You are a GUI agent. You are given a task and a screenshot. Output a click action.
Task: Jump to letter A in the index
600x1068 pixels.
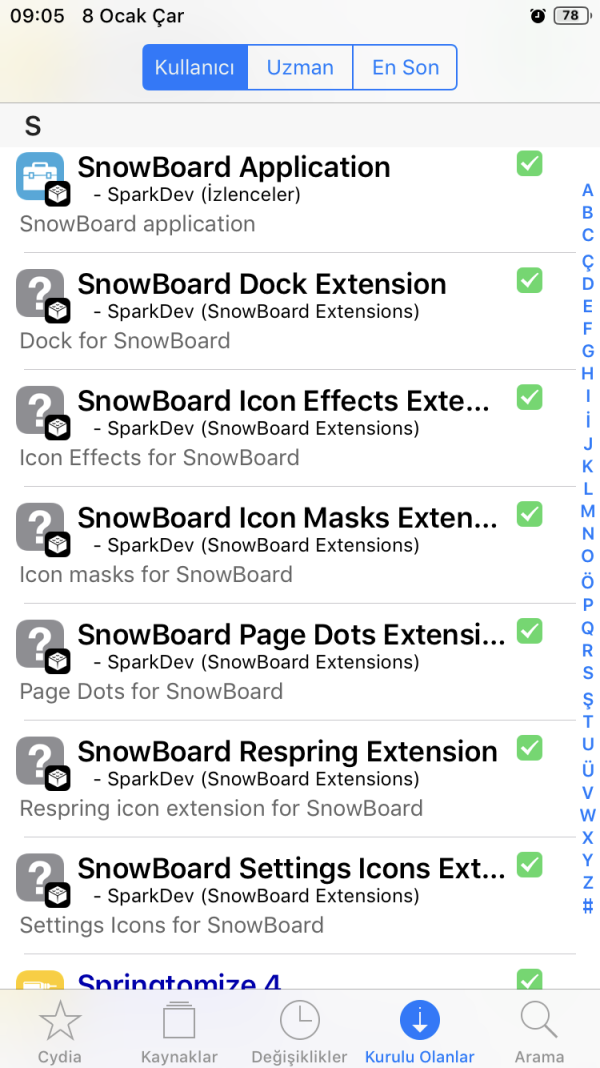pyautogui.click(x=588, y=190)
